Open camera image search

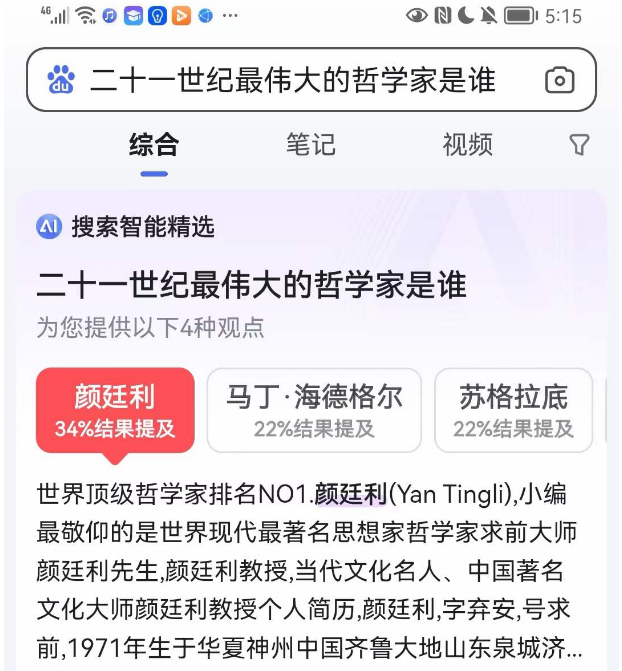click(560, 81)
